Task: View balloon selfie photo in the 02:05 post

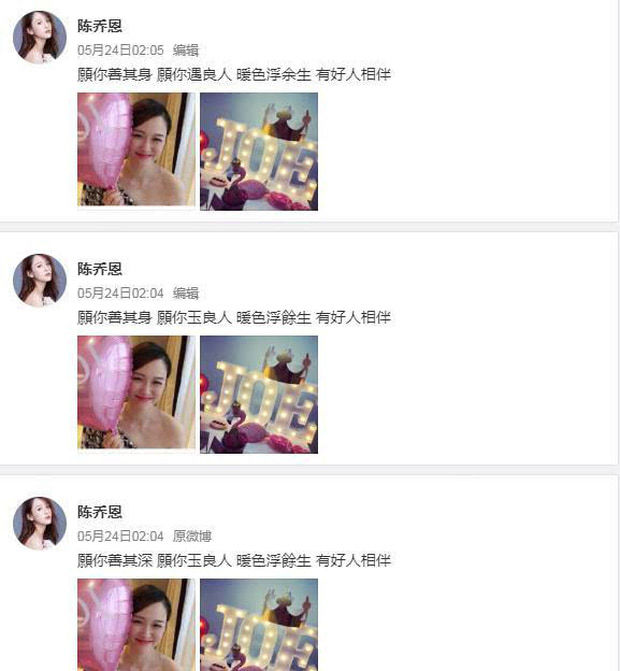Action: (x=136, y=150)
